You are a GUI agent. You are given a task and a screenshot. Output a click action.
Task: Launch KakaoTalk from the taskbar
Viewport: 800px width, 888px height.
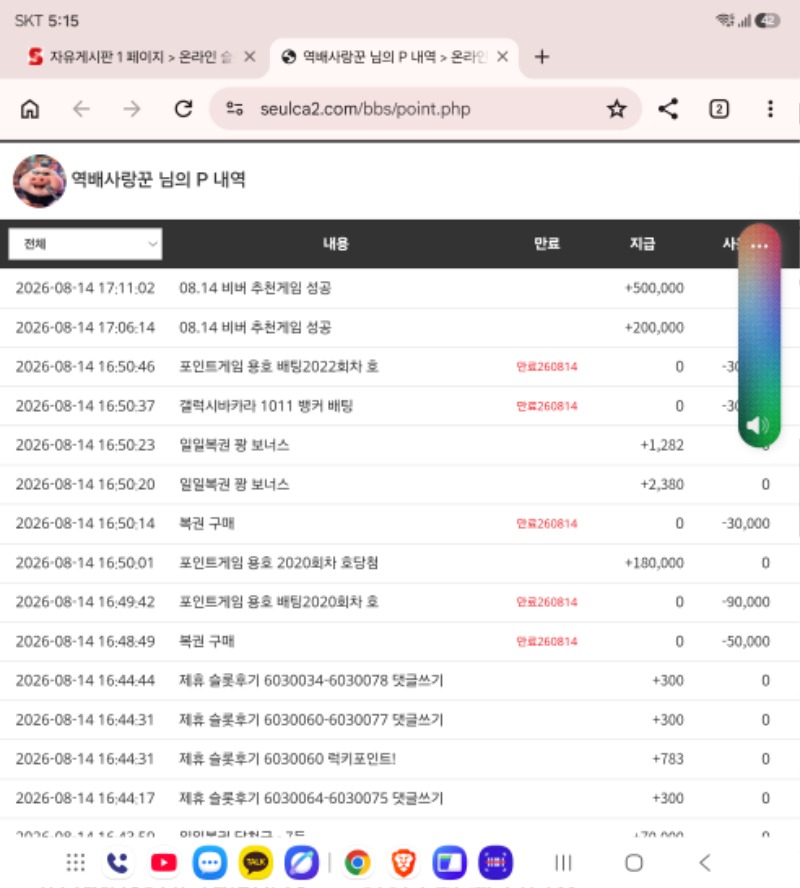[x=255, y=863]
